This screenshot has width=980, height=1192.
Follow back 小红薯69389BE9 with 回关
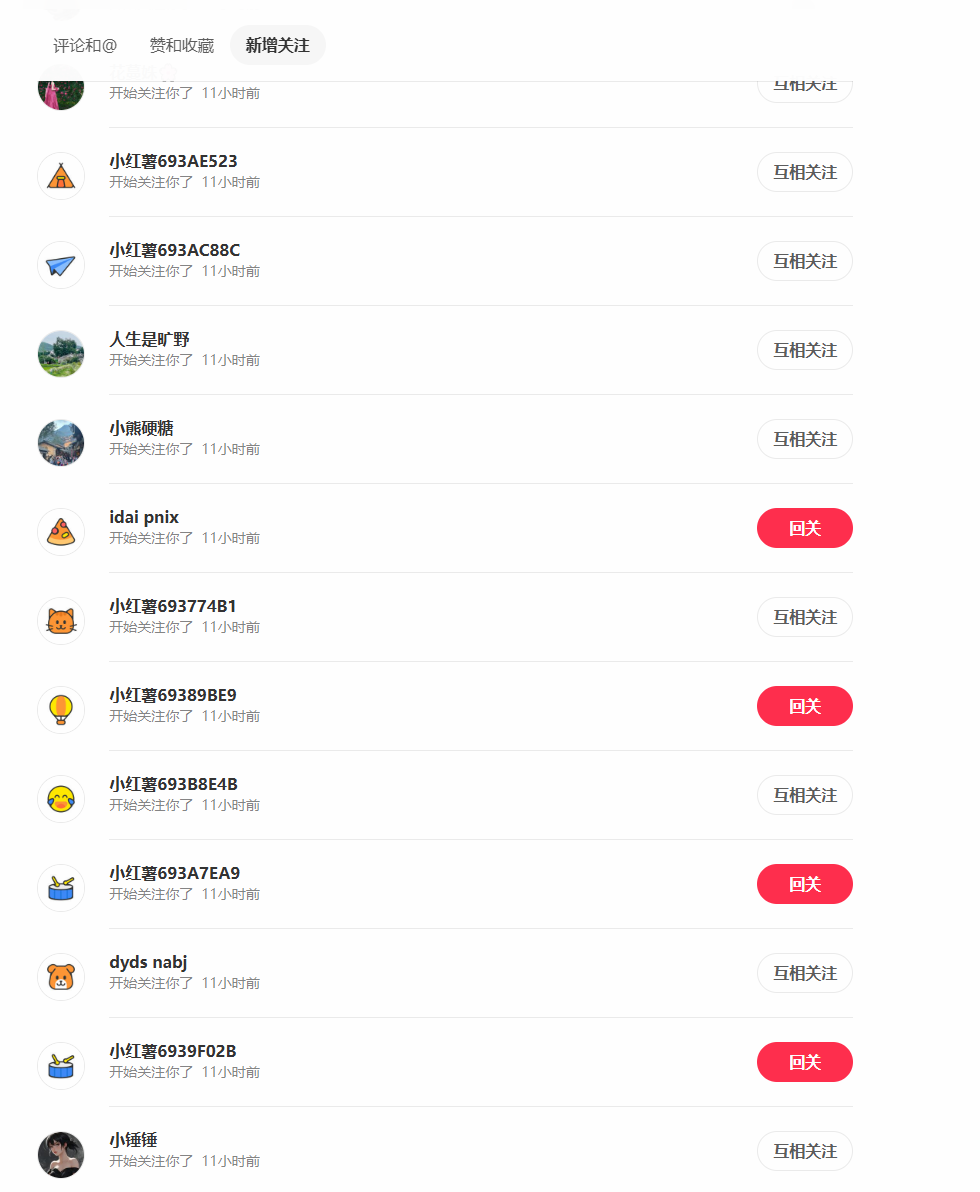tap(804, 706)
